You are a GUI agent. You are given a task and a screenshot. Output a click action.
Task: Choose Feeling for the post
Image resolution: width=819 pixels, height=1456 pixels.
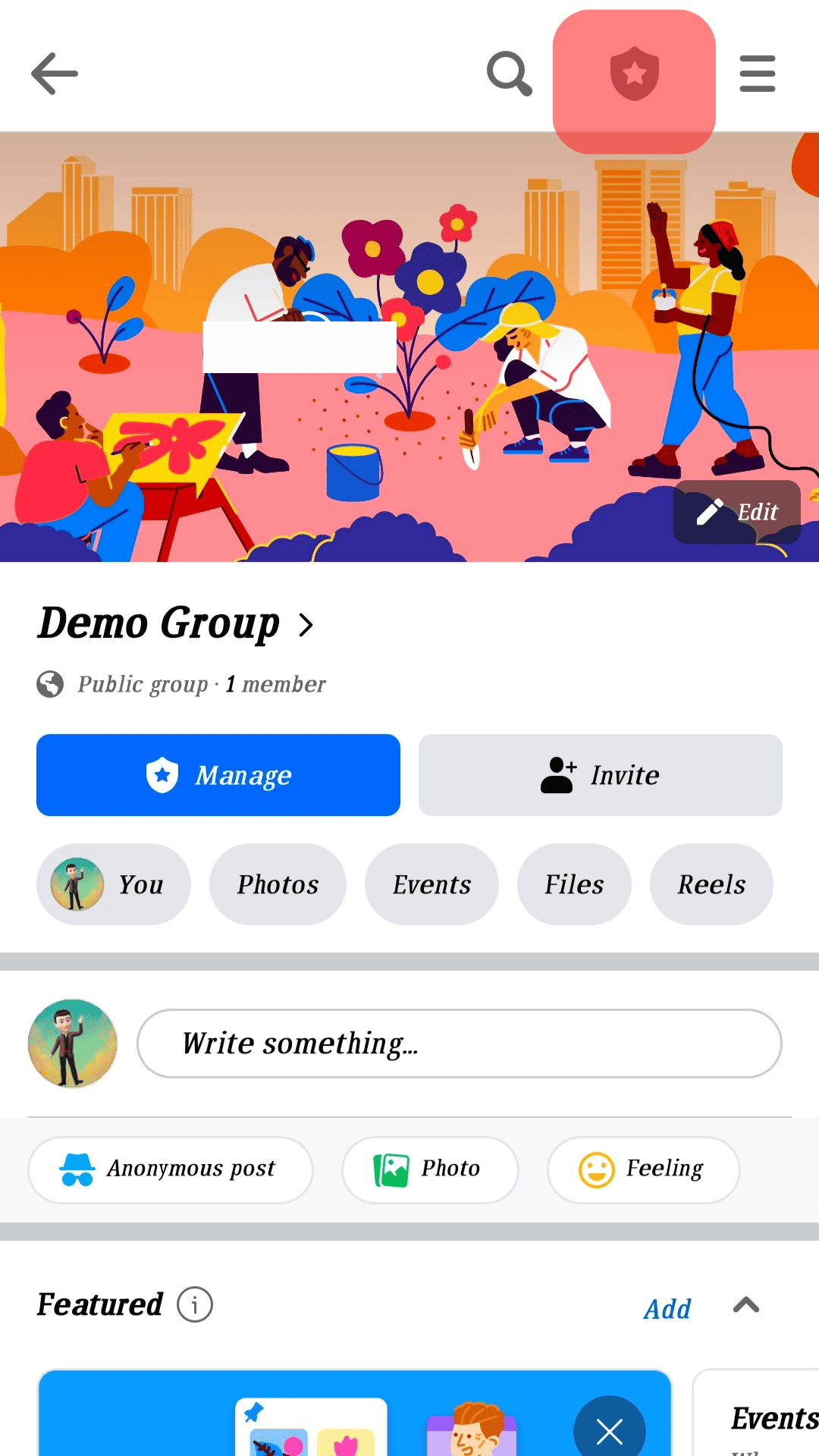pos(643,1169)
